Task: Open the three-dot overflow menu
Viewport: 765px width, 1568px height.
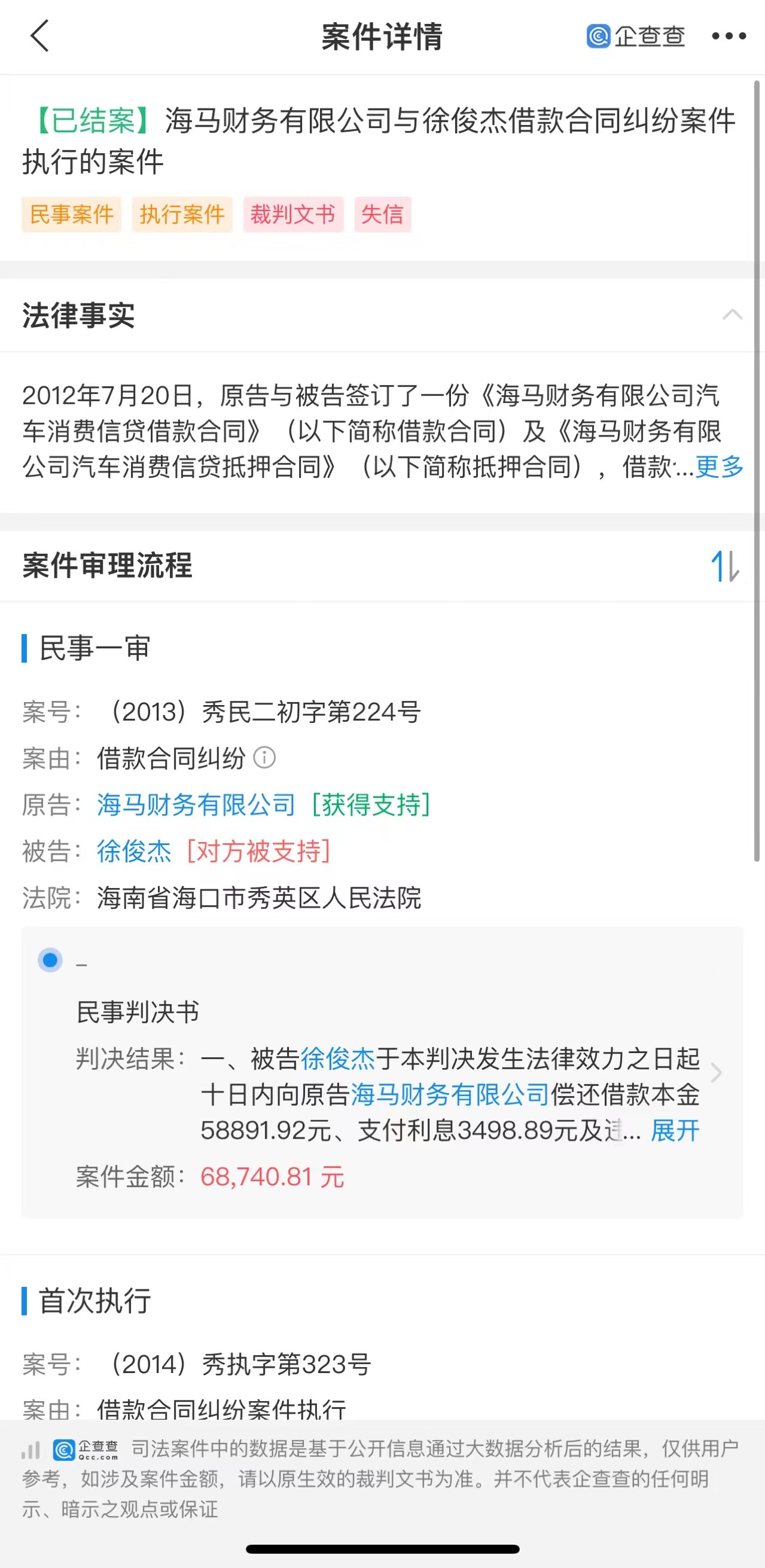Action: click(x=729, y=36)
